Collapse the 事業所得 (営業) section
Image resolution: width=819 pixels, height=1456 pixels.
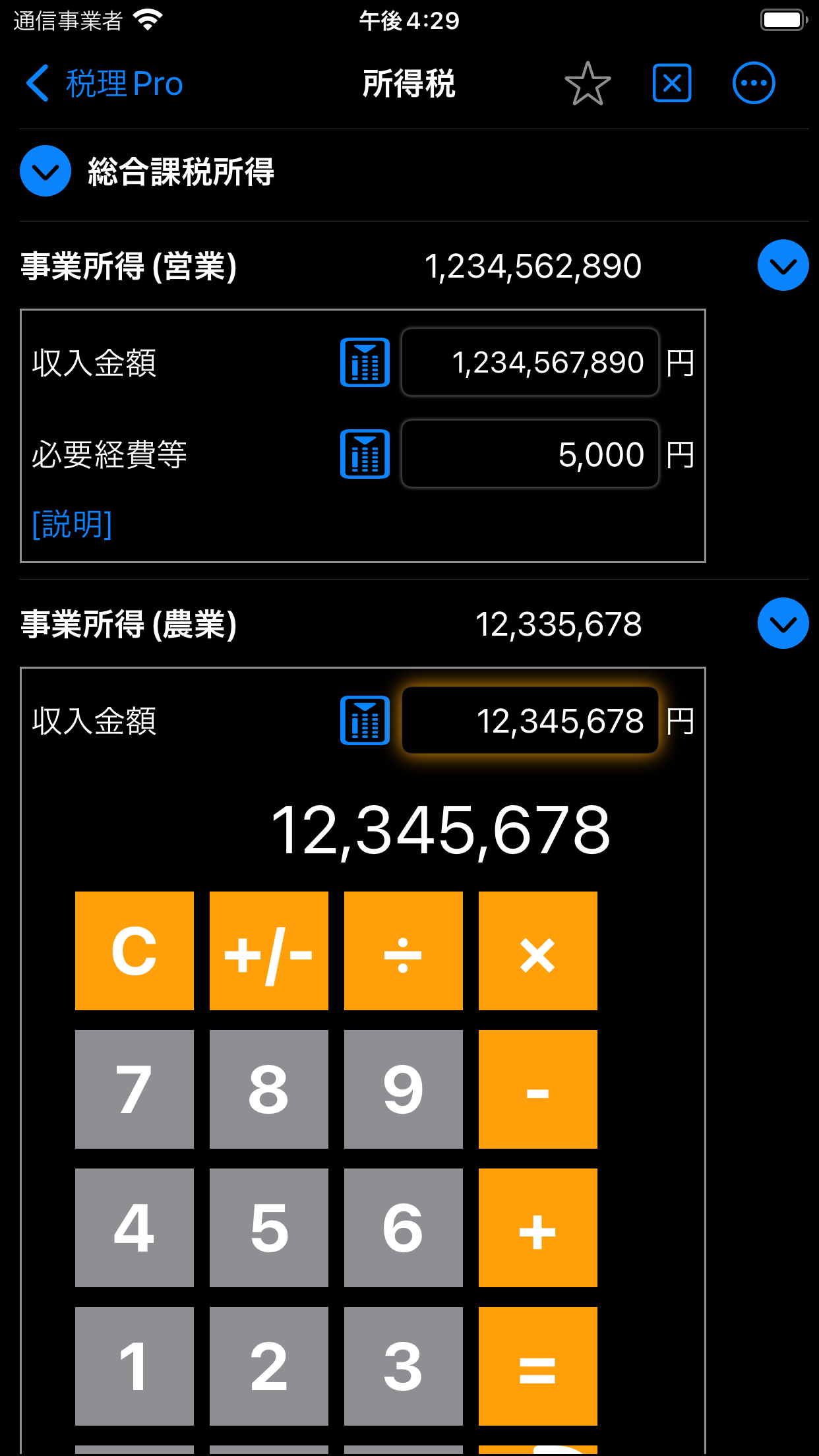pyautogui.click(x=783, y=265)
